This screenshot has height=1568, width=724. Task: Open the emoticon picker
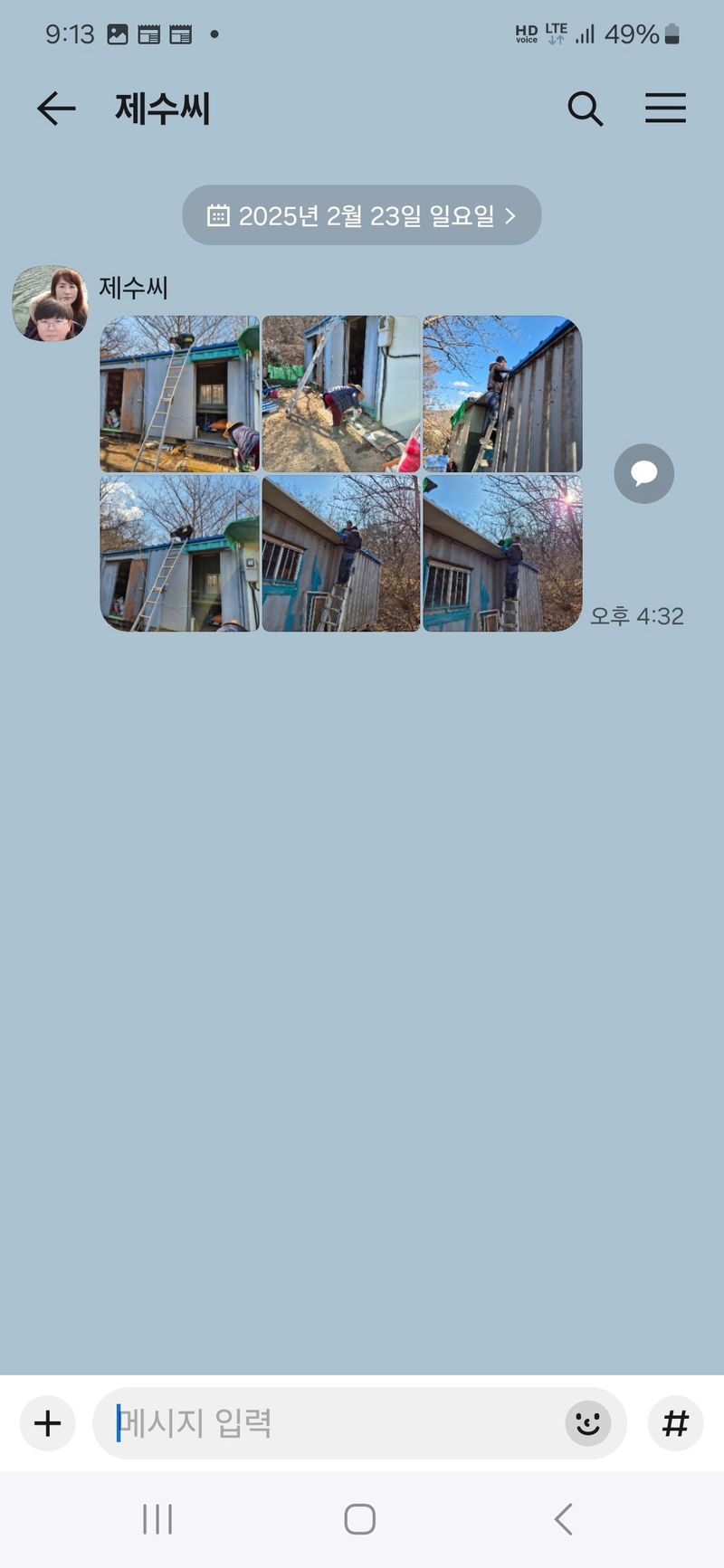588,1423
